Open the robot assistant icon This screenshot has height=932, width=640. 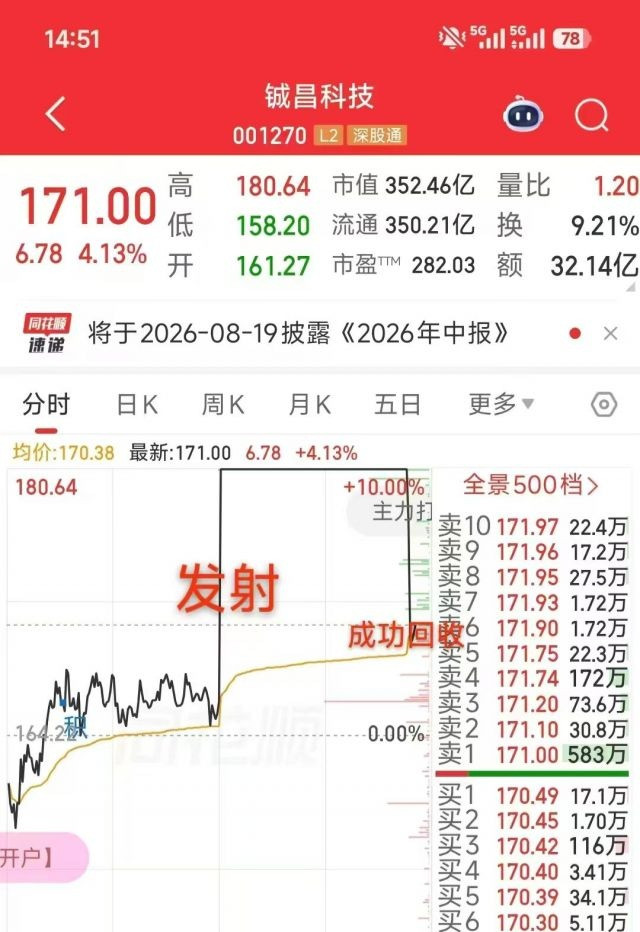coord(522,114)
